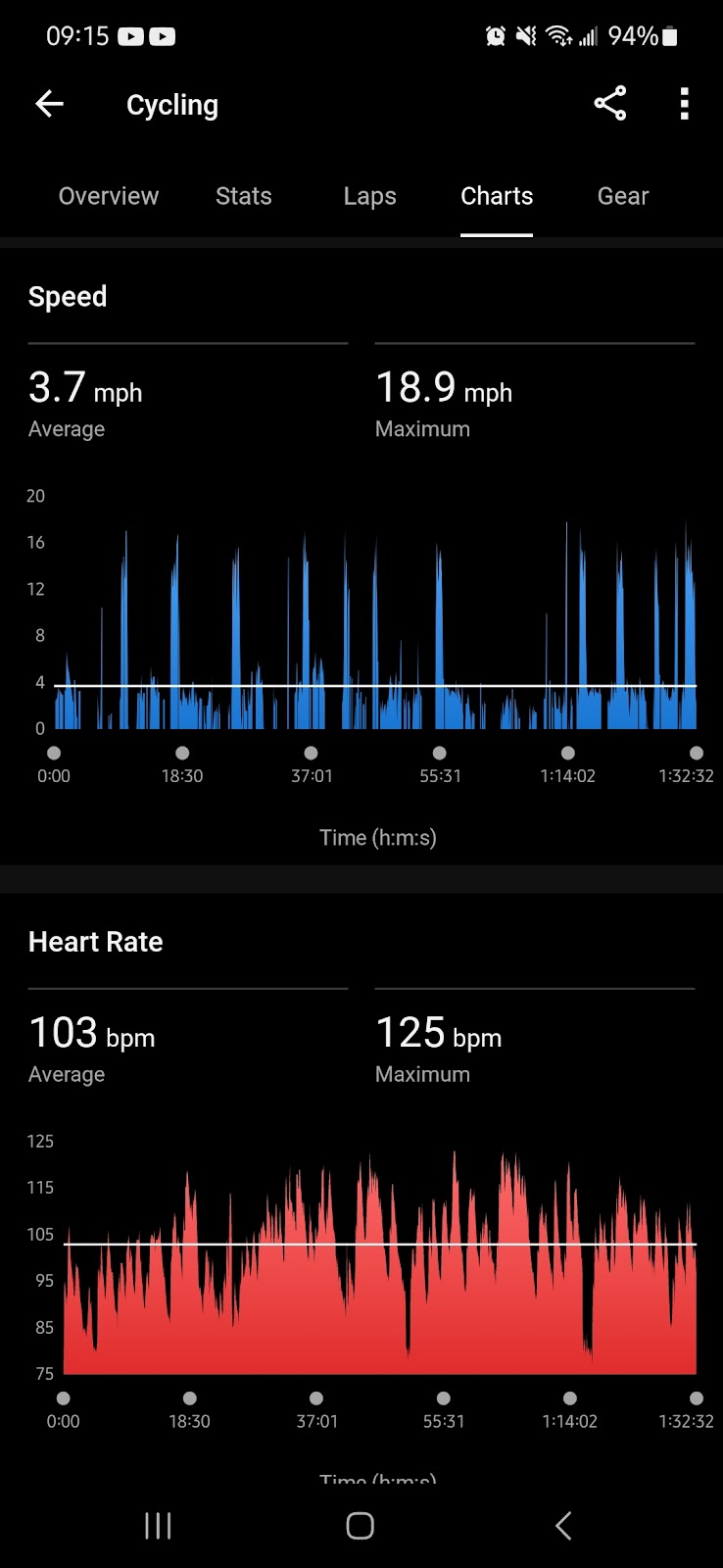Switch to the Overview tab
This screenshot has width=723, height=1568.
[x=108, y=196]
